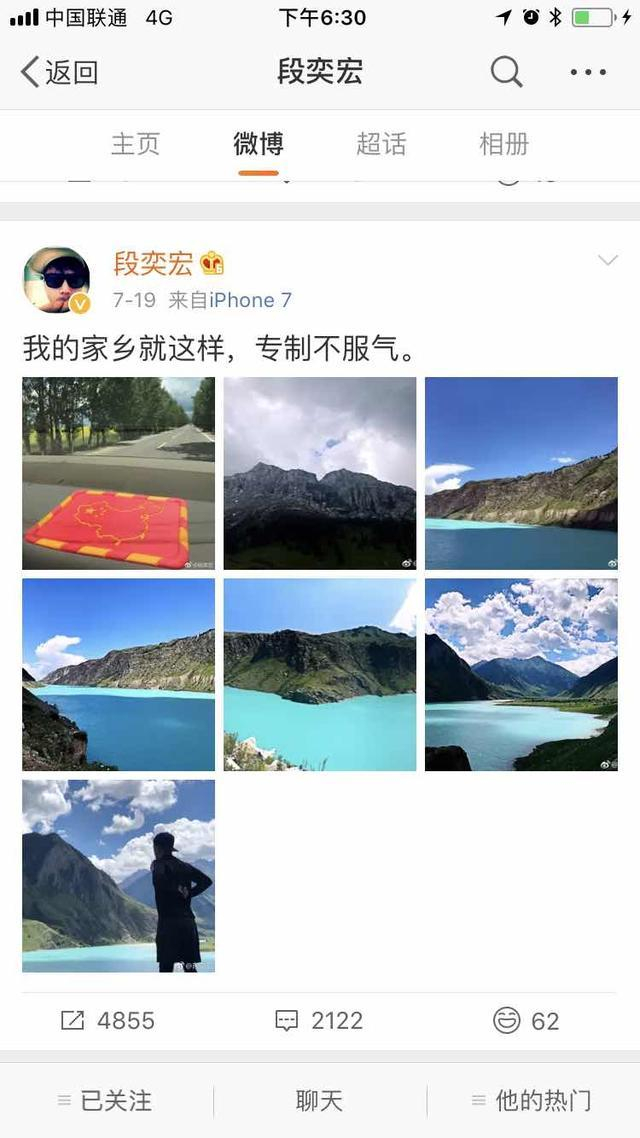Switch to the 超话 tab
640x1138 pixels.
(x=381, y=144)
